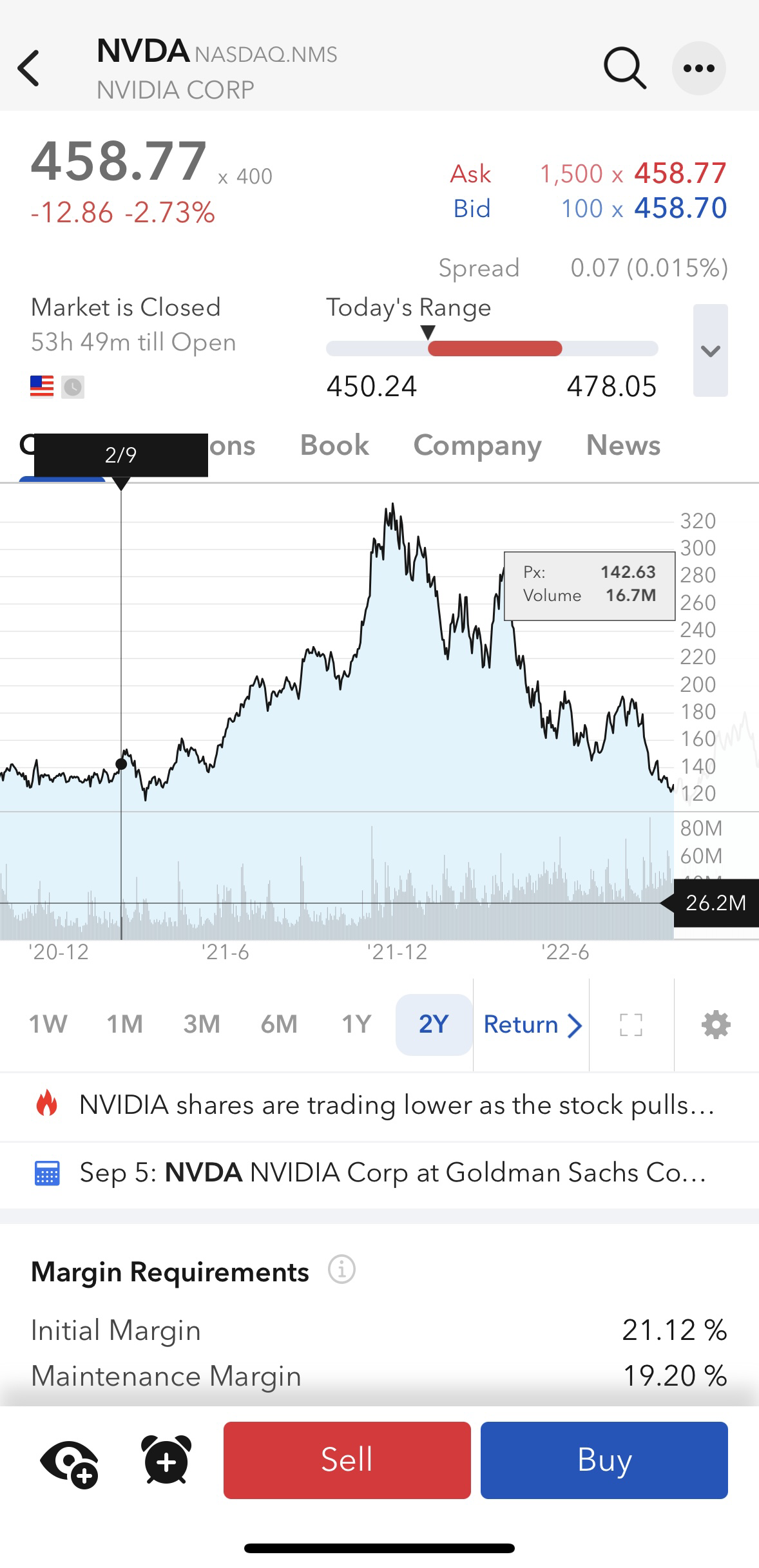Image resolution: width=759 pixels, height=1568 pixels.
Task: Open the search for another symbol
Action: click(x=624, y=68)
